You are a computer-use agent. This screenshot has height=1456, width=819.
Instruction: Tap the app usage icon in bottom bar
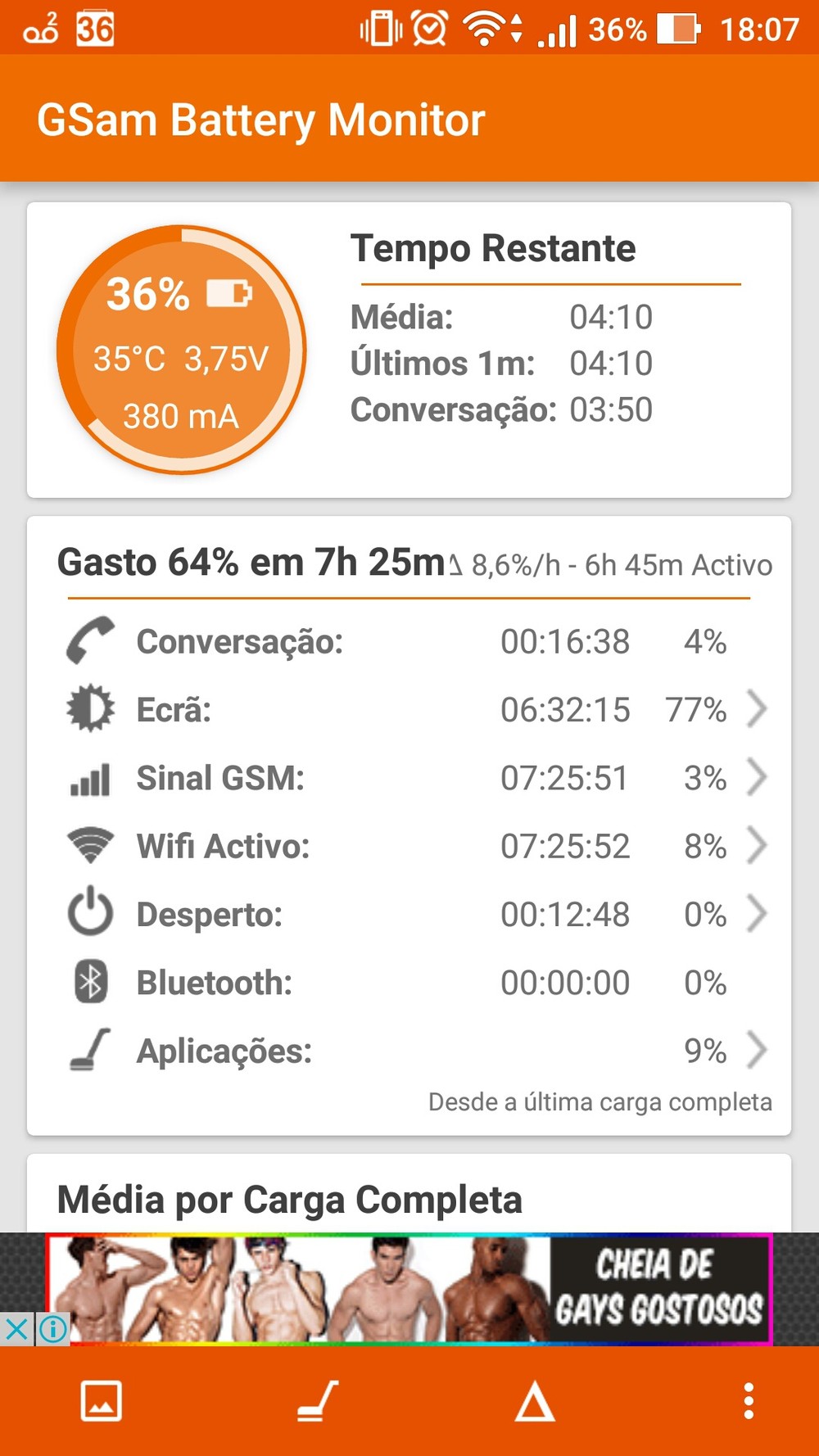317,1401
